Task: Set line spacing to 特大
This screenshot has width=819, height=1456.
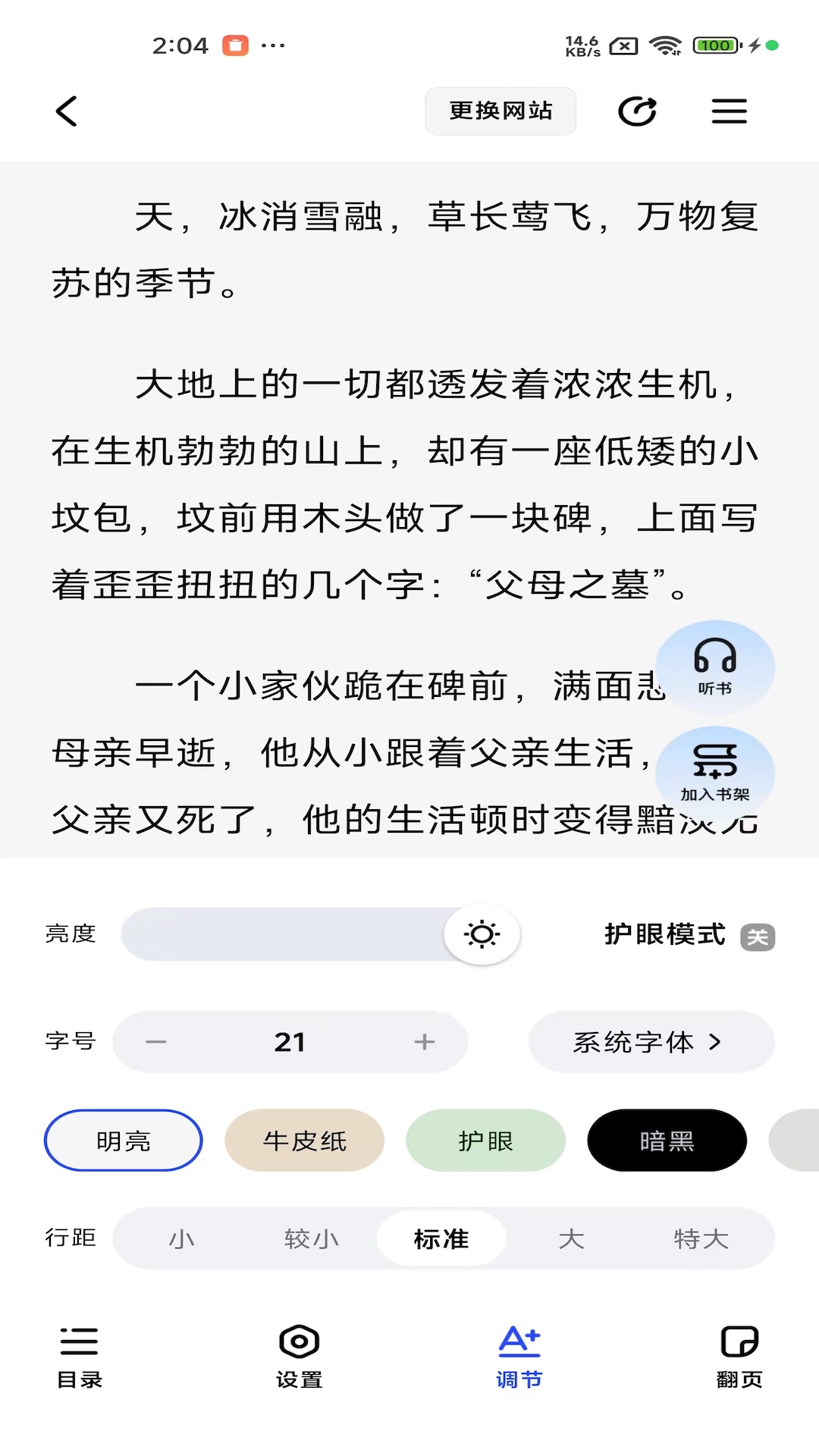Action: point(701,1239)
